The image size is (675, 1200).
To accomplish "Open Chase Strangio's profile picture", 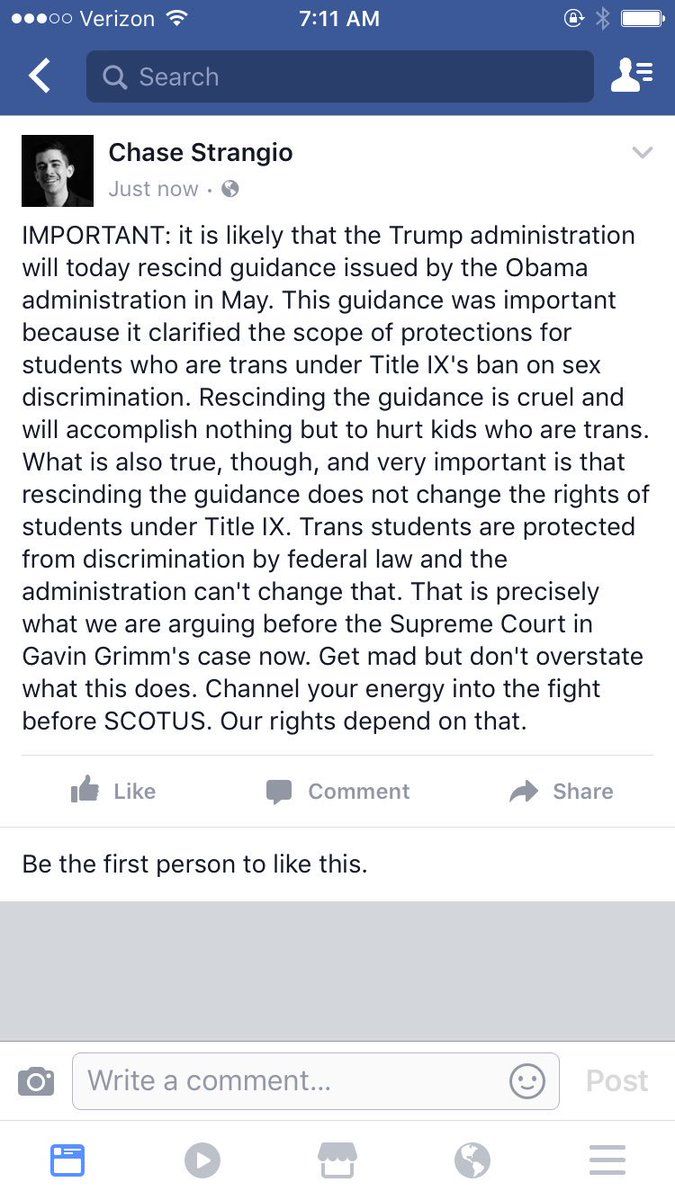I will click(58, 171).
